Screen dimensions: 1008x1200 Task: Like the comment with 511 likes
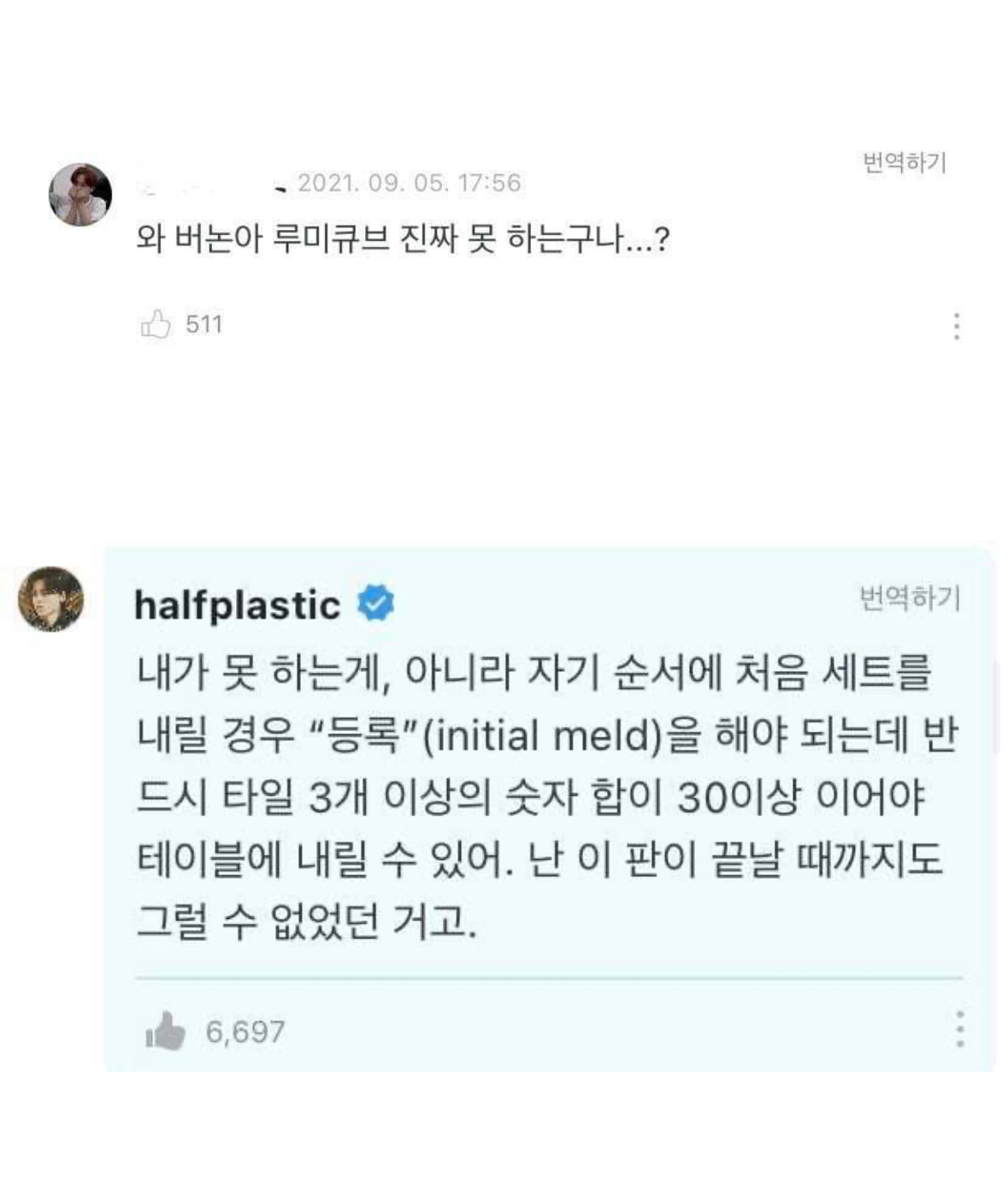(x=156, y=324)
